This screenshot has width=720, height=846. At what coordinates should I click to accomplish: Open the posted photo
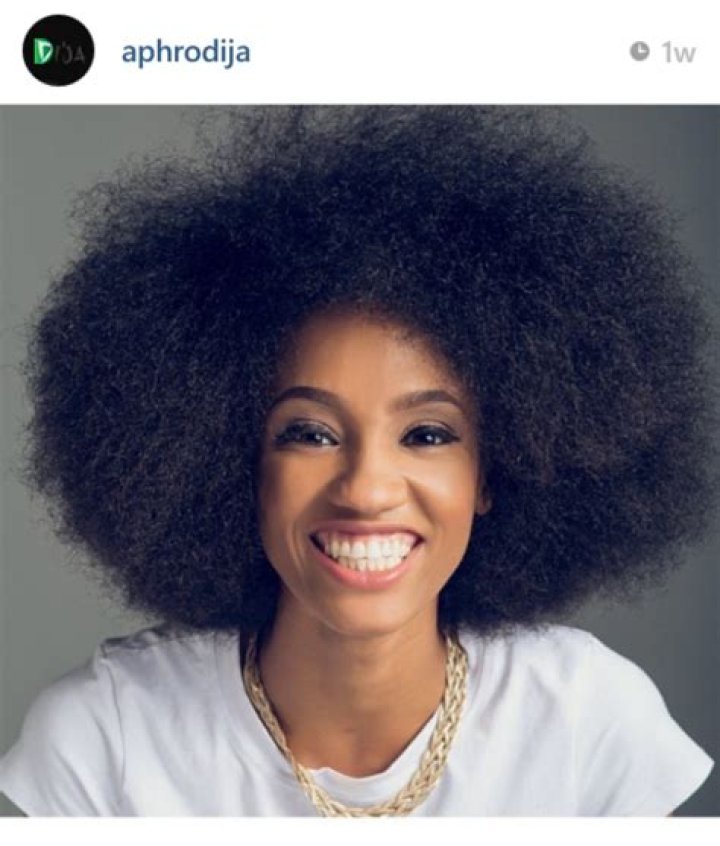pos(360,460)
